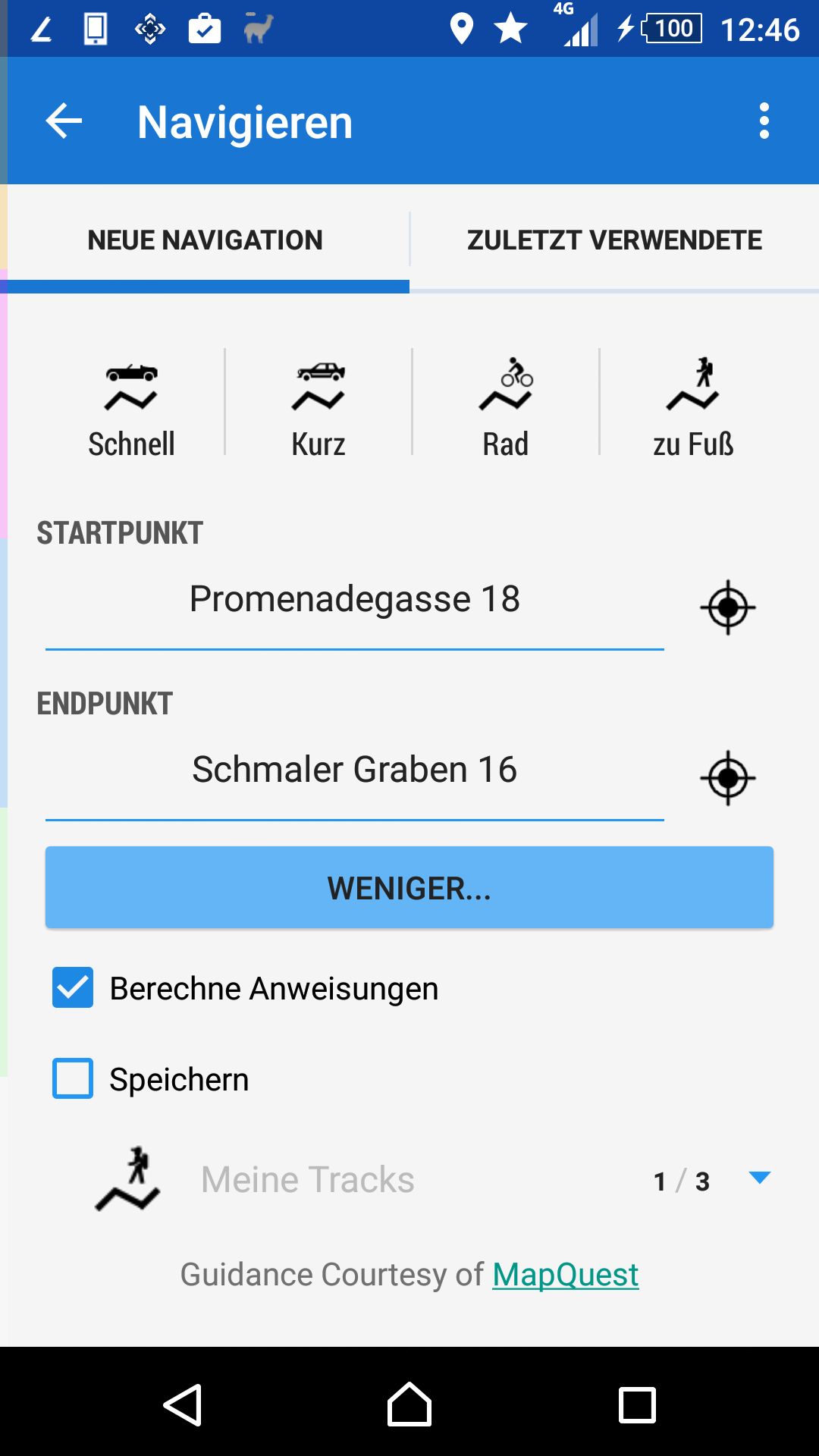
Task: Tap the system home button
Action: 409,1404
